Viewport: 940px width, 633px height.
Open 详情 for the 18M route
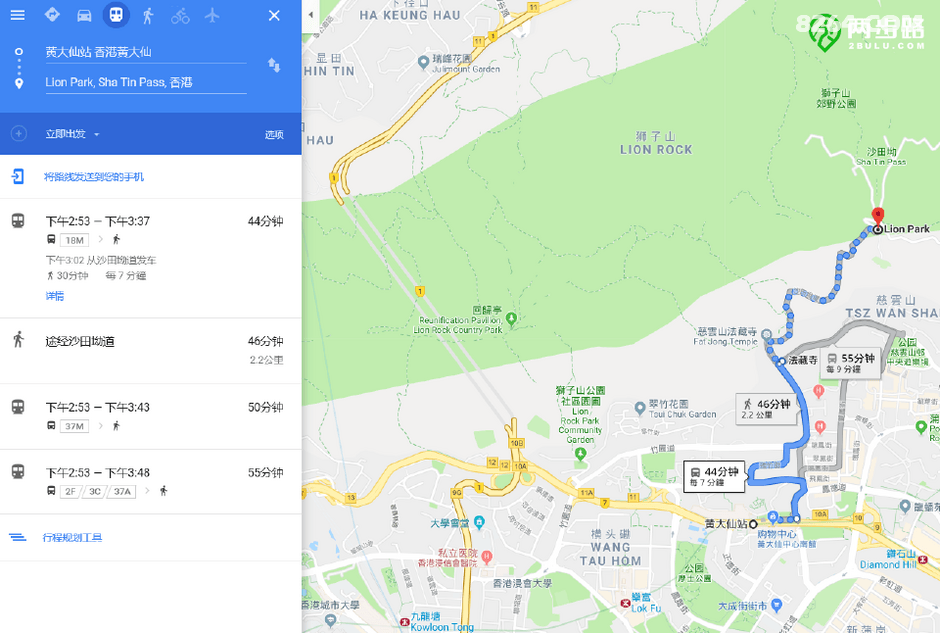[54, 296]
